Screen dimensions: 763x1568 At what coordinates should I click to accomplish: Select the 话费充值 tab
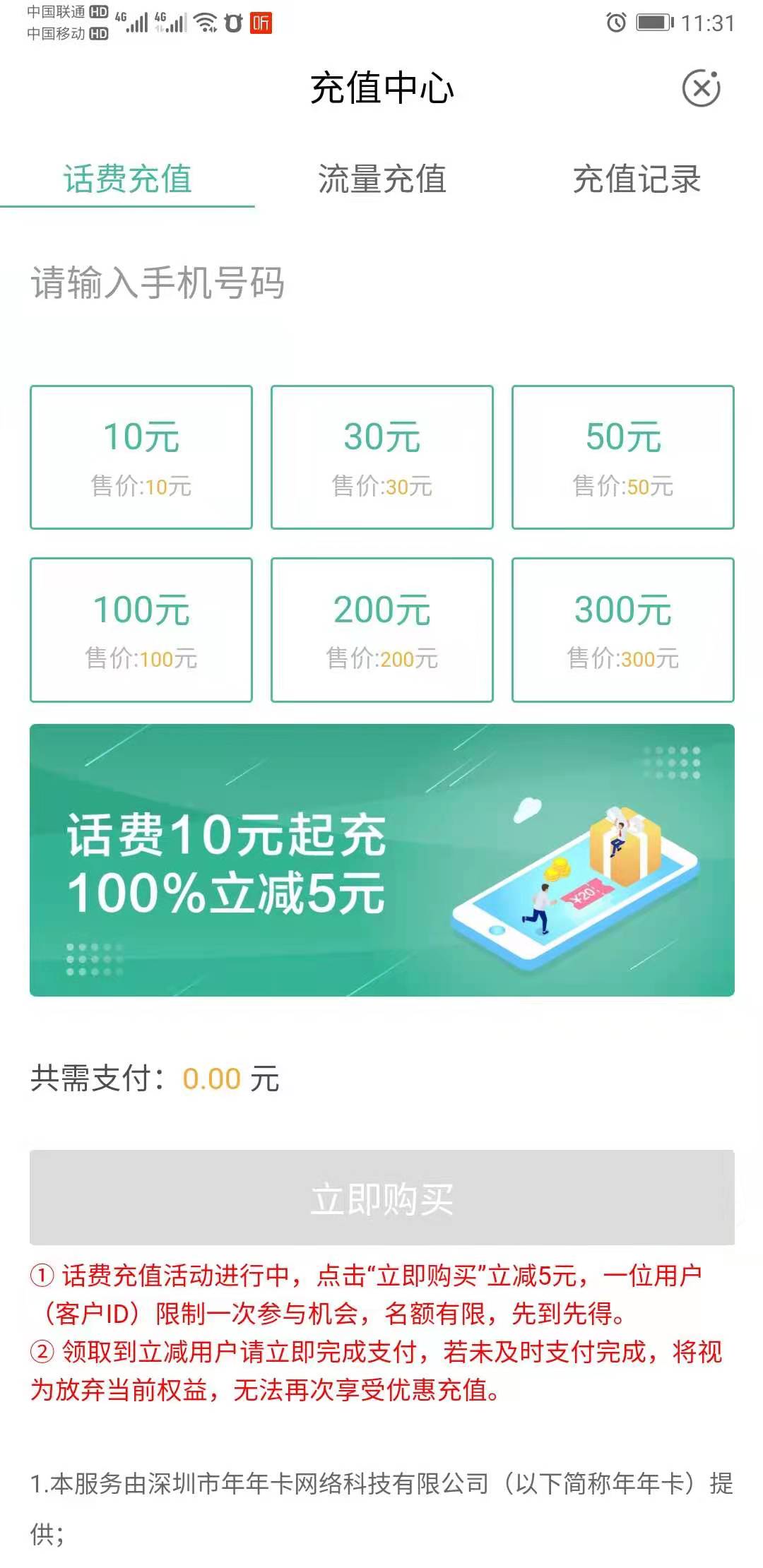(127, 179)
